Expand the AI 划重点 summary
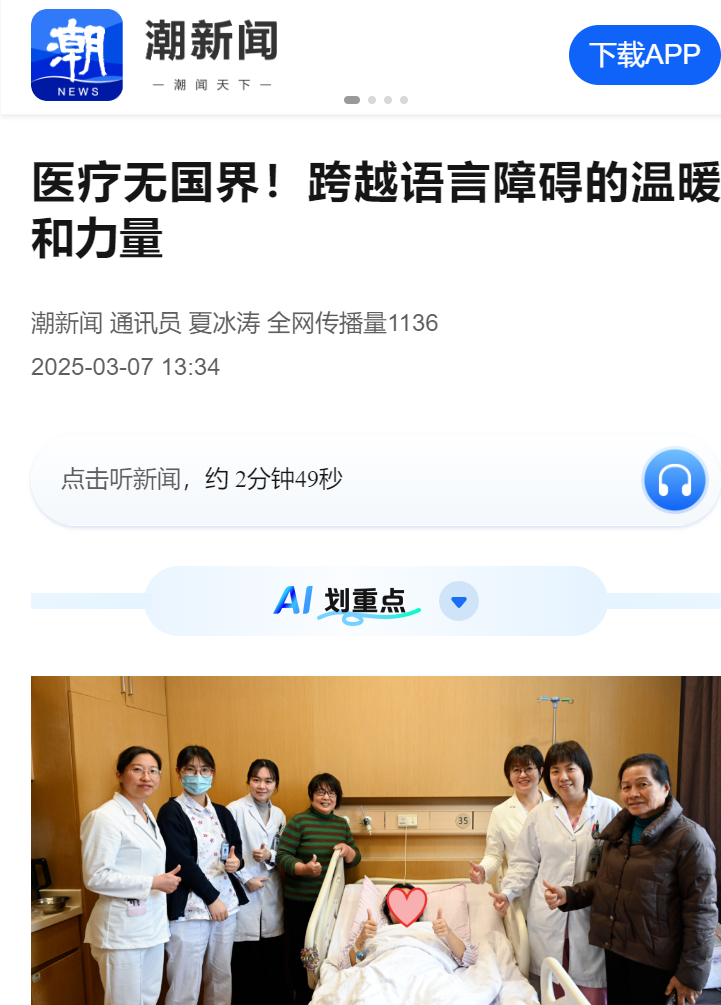 tap(459, 601)
